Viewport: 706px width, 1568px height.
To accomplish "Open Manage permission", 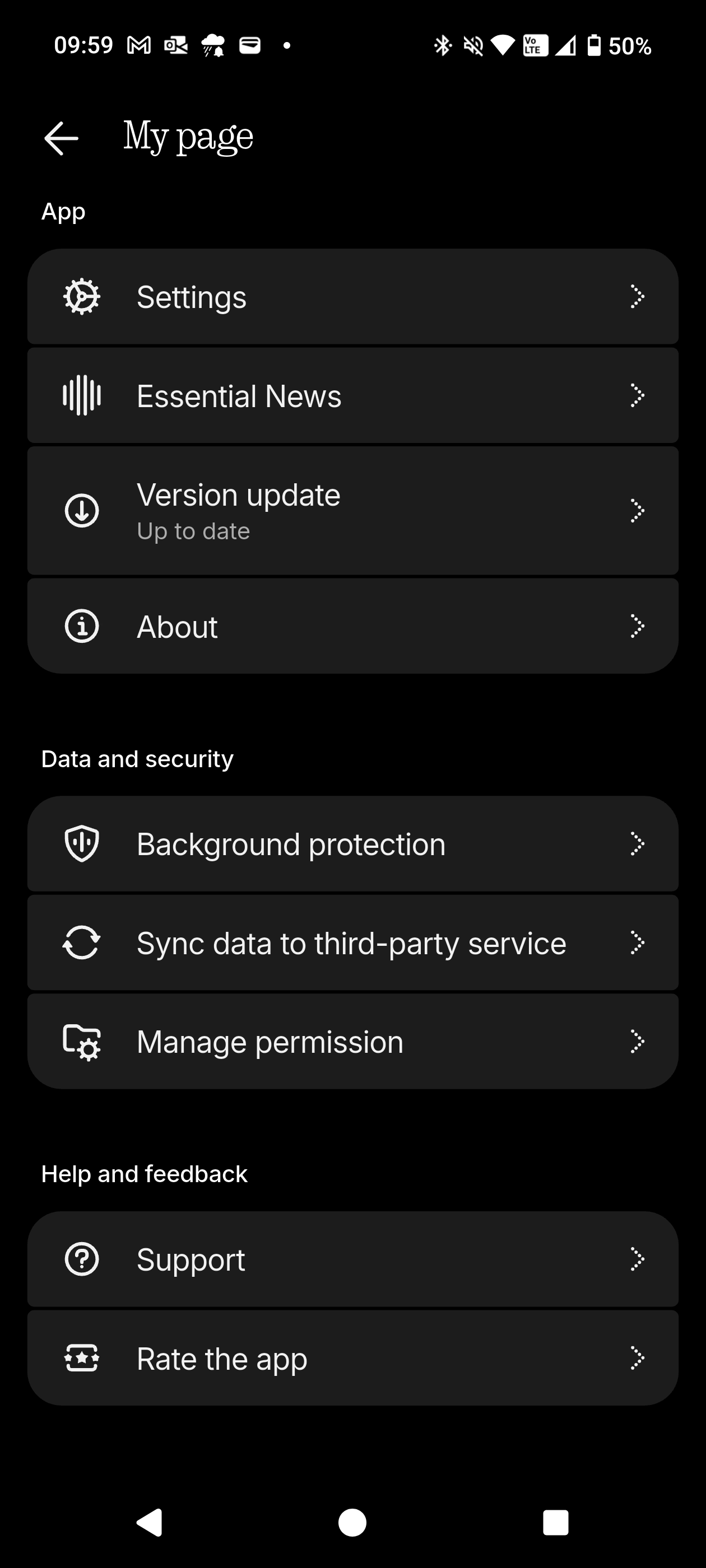I will [x=352, y=1042].
